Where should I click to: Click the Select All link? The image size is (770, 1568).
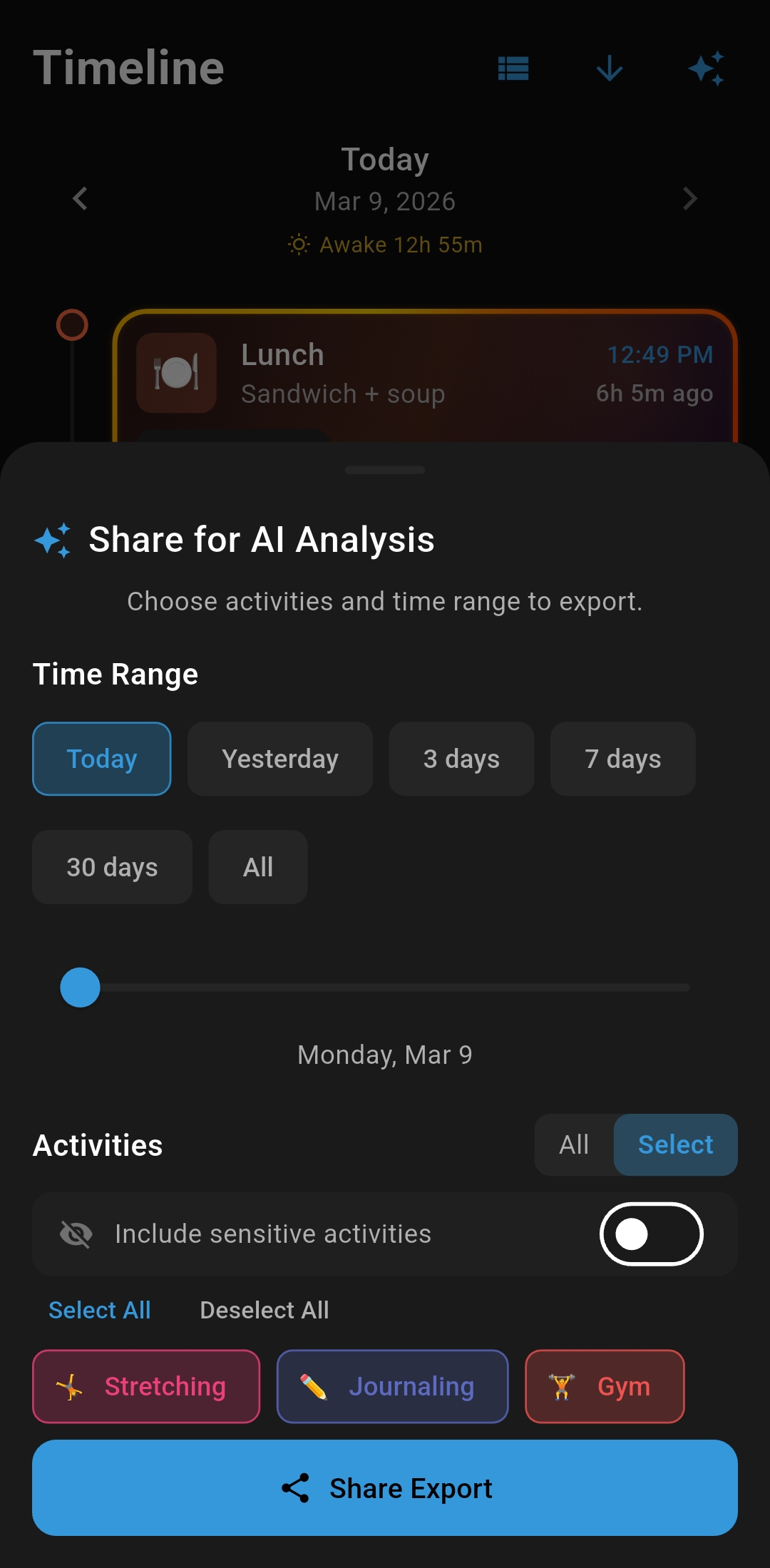click(x=99, y=1310)
